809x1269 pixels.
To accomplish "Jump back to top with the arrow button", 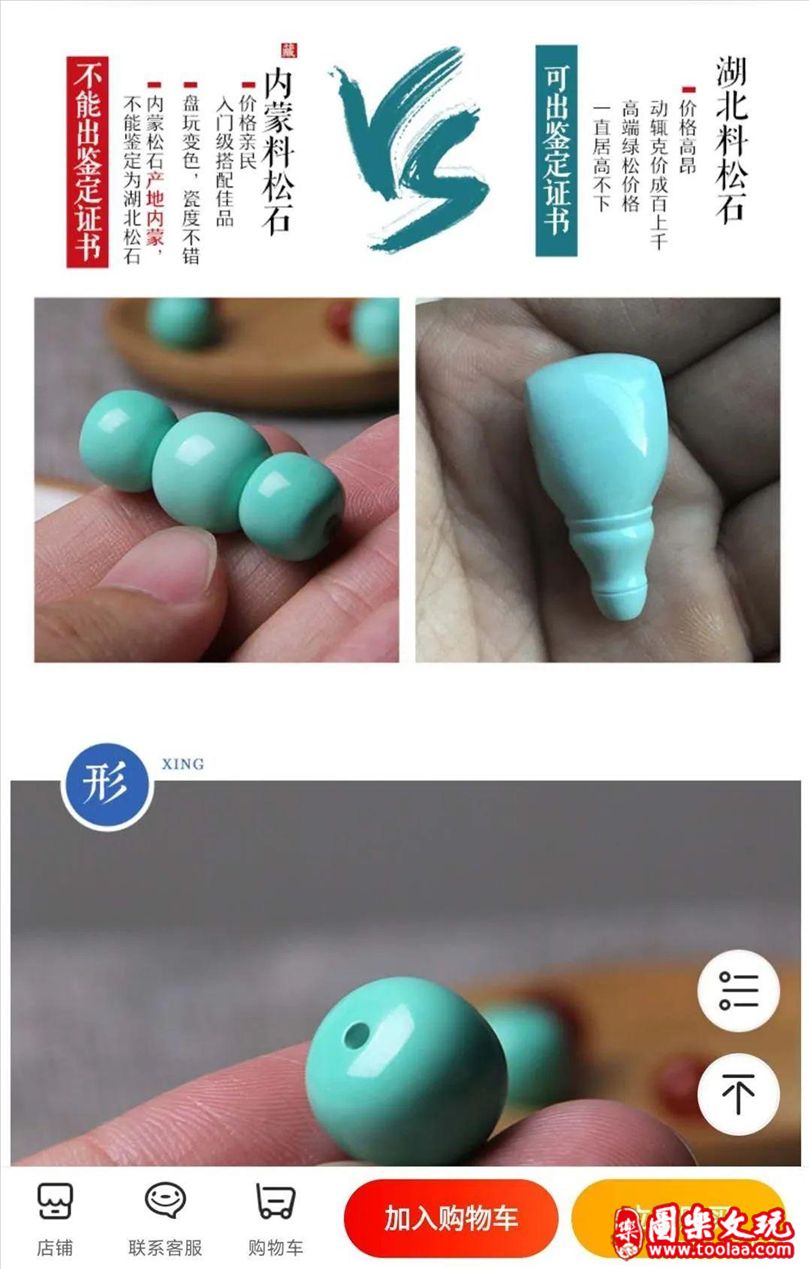I will [x=738, y=1094].
